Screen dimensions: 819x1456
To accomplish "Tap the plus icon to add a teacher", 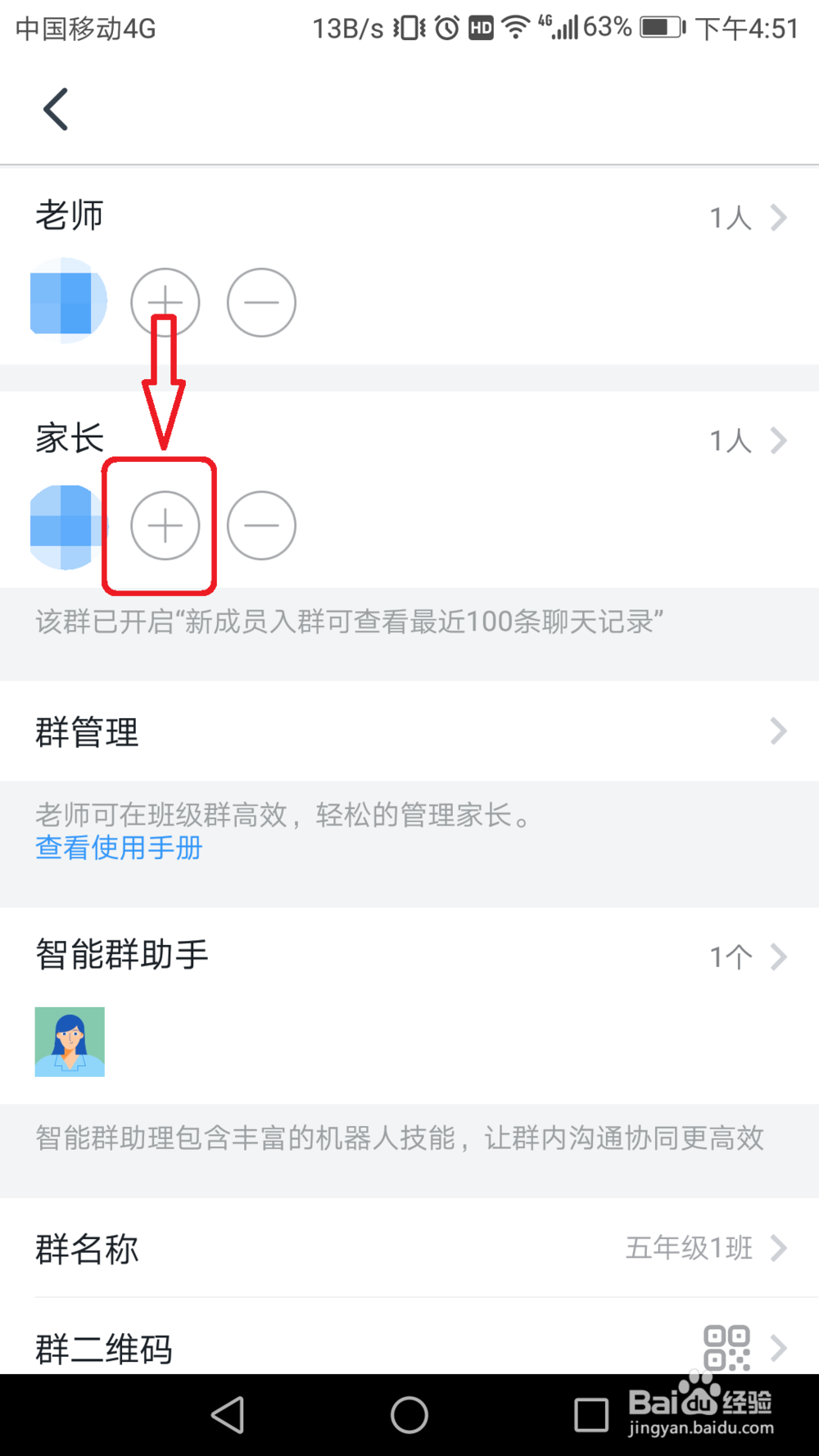I will point(165,302).
